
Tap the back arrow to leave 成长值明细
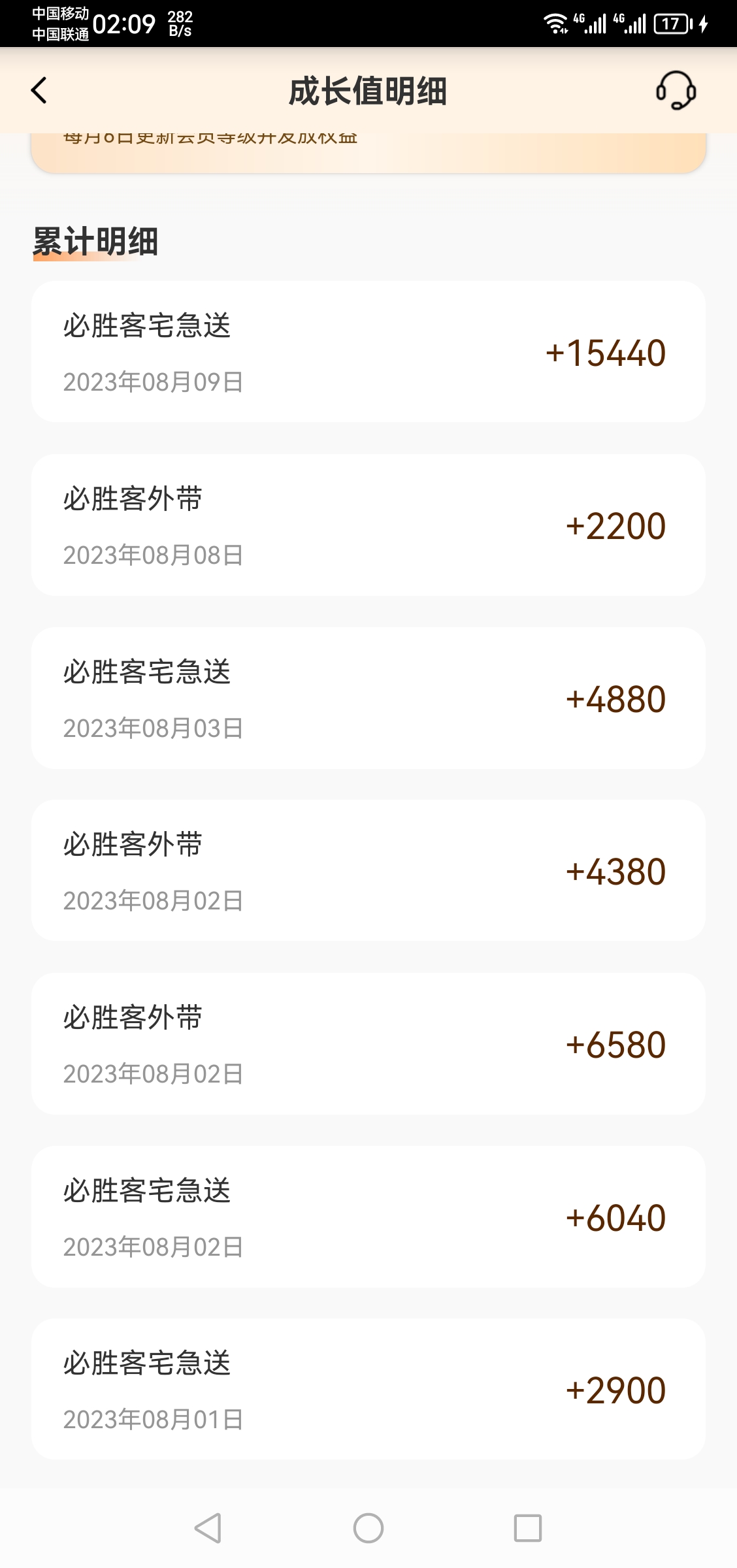(39, 91)
